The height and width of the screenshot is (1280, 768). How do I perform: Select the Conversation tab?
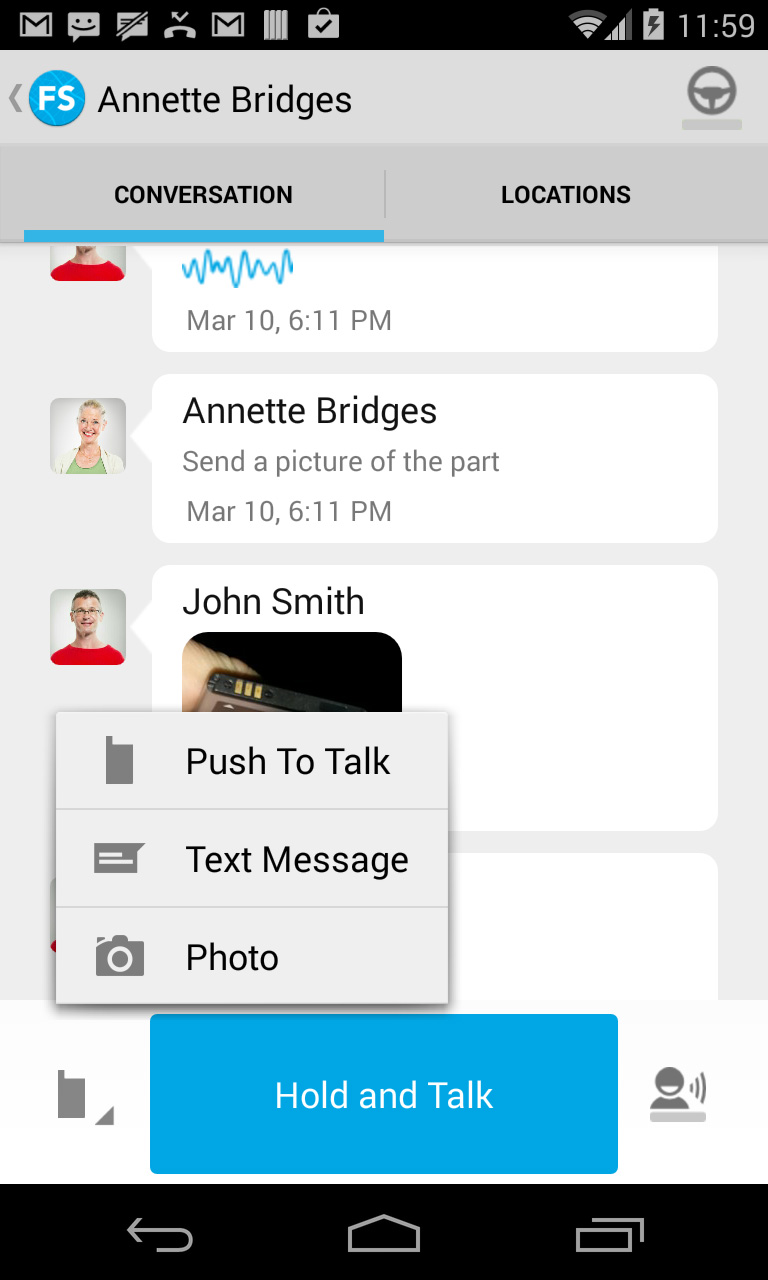coord(203,195)
